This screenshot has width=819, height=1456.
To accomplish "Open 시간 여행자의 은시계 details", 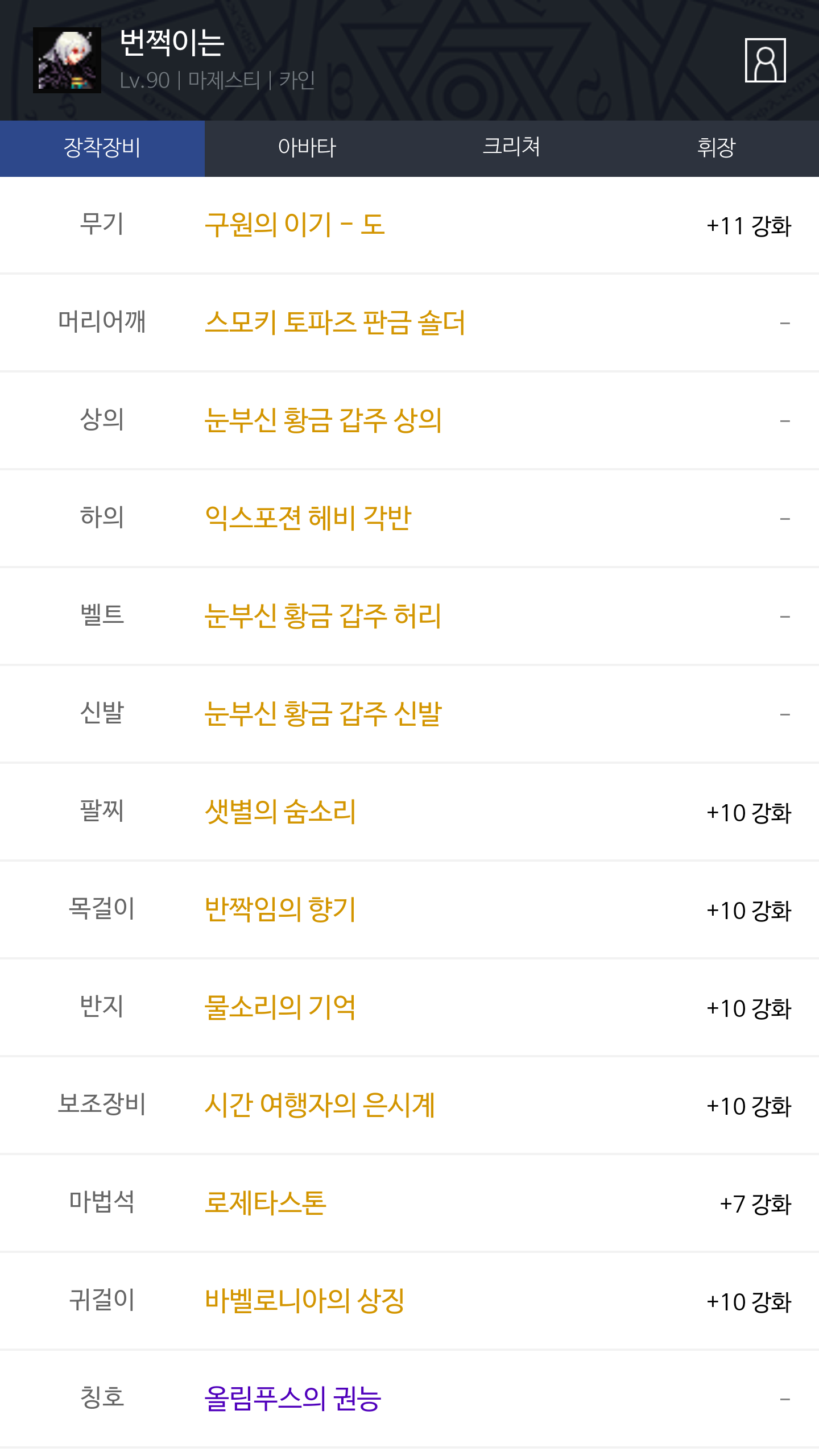I will coord(320,1105).
